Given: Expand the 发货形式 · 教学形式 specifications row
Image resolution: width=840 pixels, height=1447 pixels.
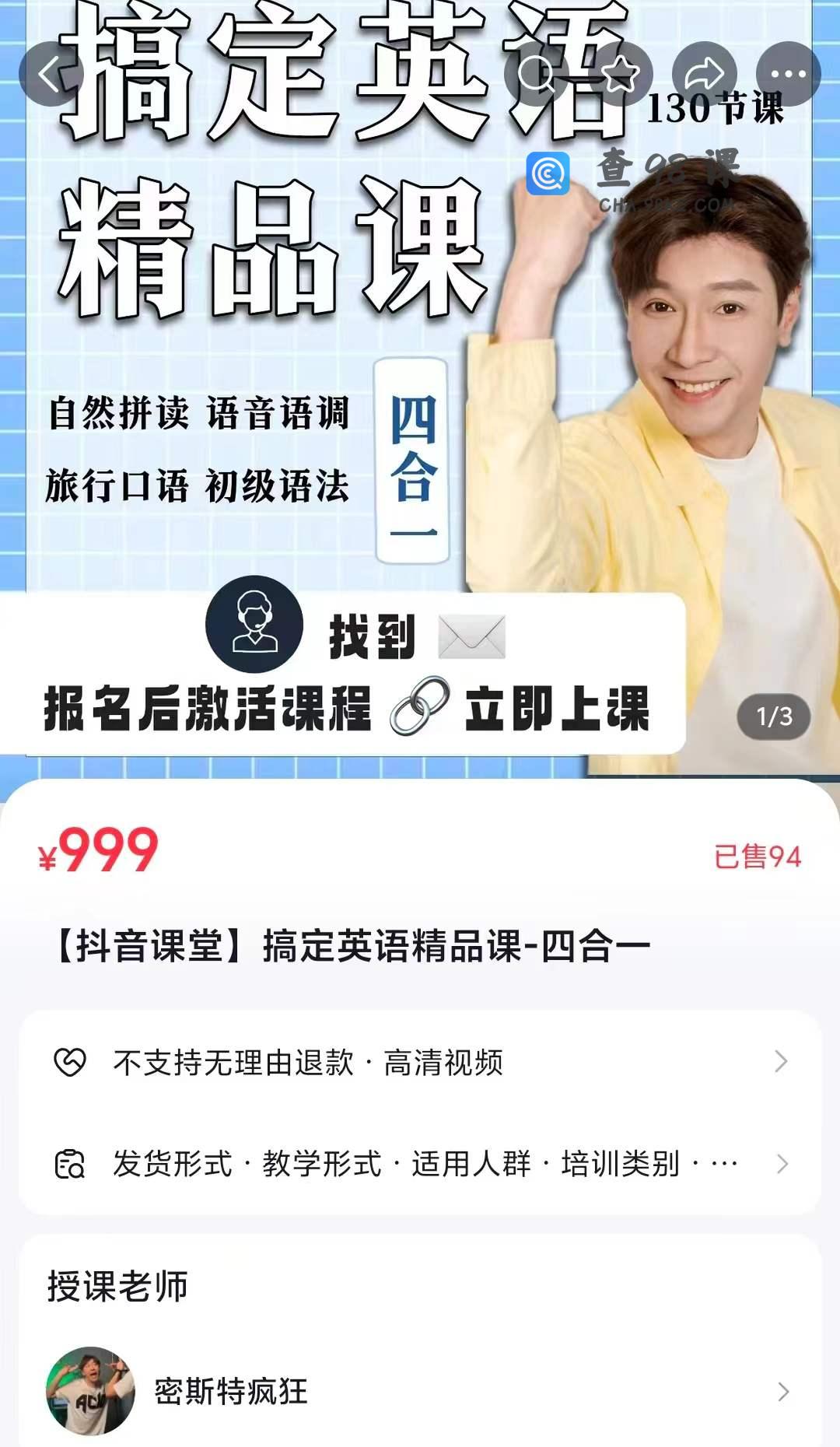Looking at the screenshot, I should (x=420, y=1164).
